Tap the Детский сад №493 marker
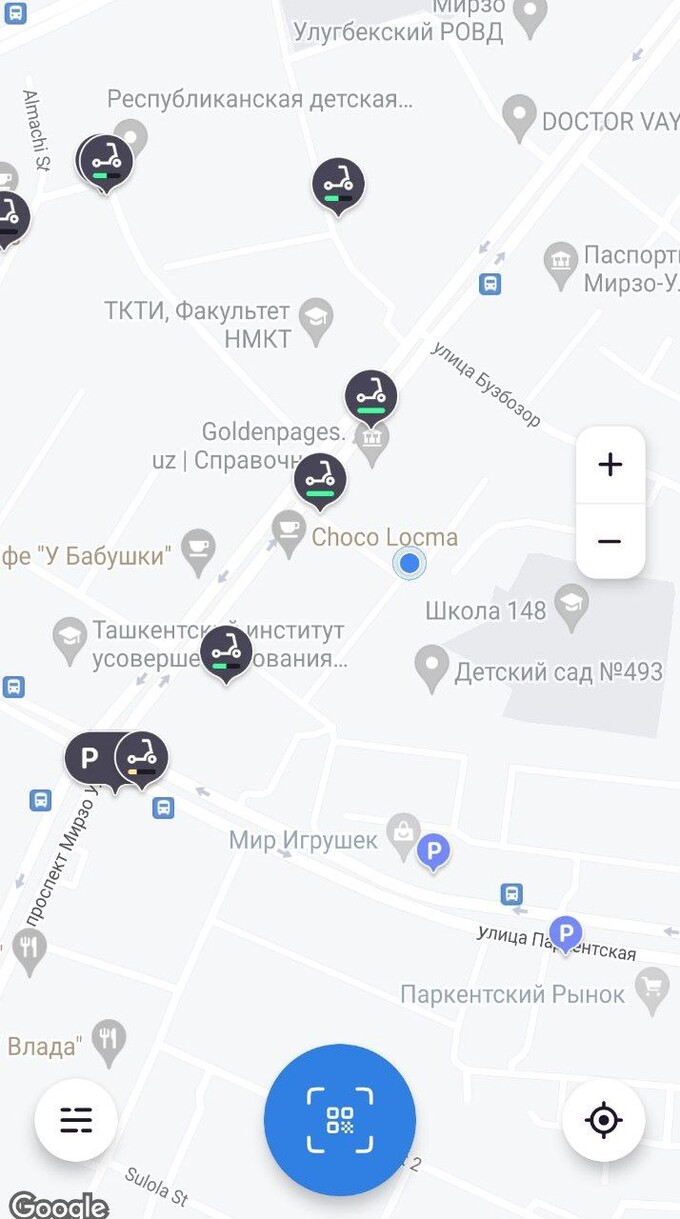Screen dimensions: 680x1219 pyautogui.click(x=431, y=666)
